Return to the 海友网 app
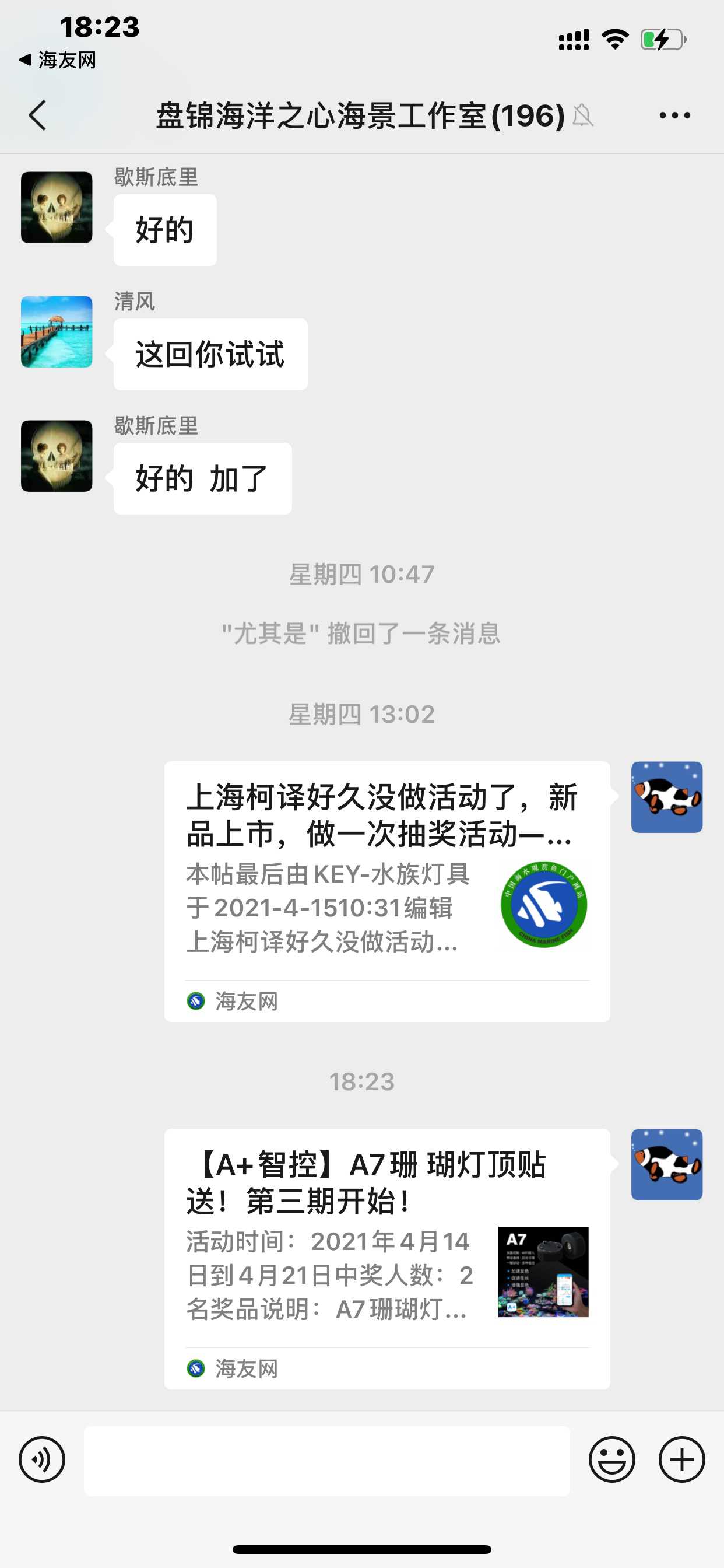This screenshot has width=724, height=1568. 58,60
